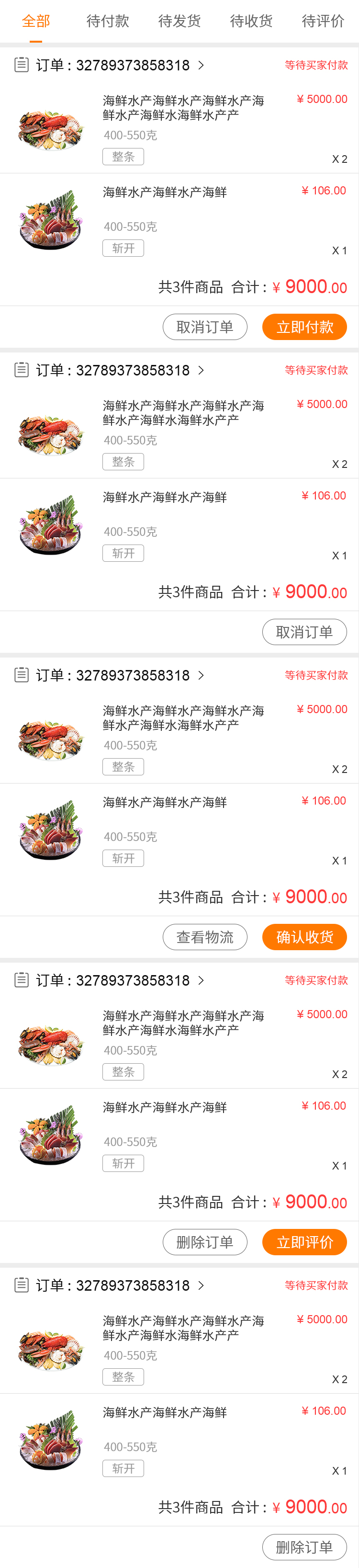Select the 全部 orders tab
The width and height of the screenshot is (359, 1568).
coord(36,21)
